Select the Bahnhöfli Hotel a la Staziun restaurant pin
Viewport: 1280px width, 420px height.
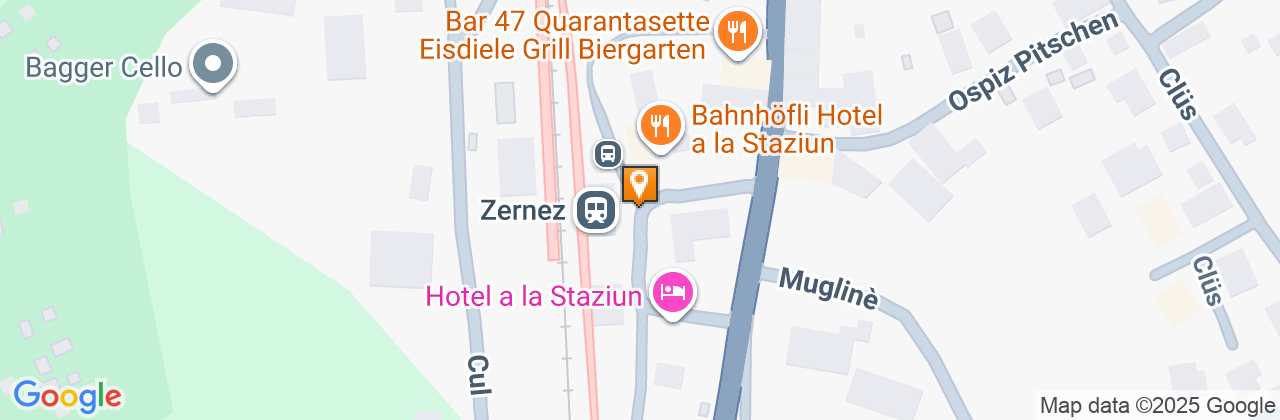coord(660,126)
